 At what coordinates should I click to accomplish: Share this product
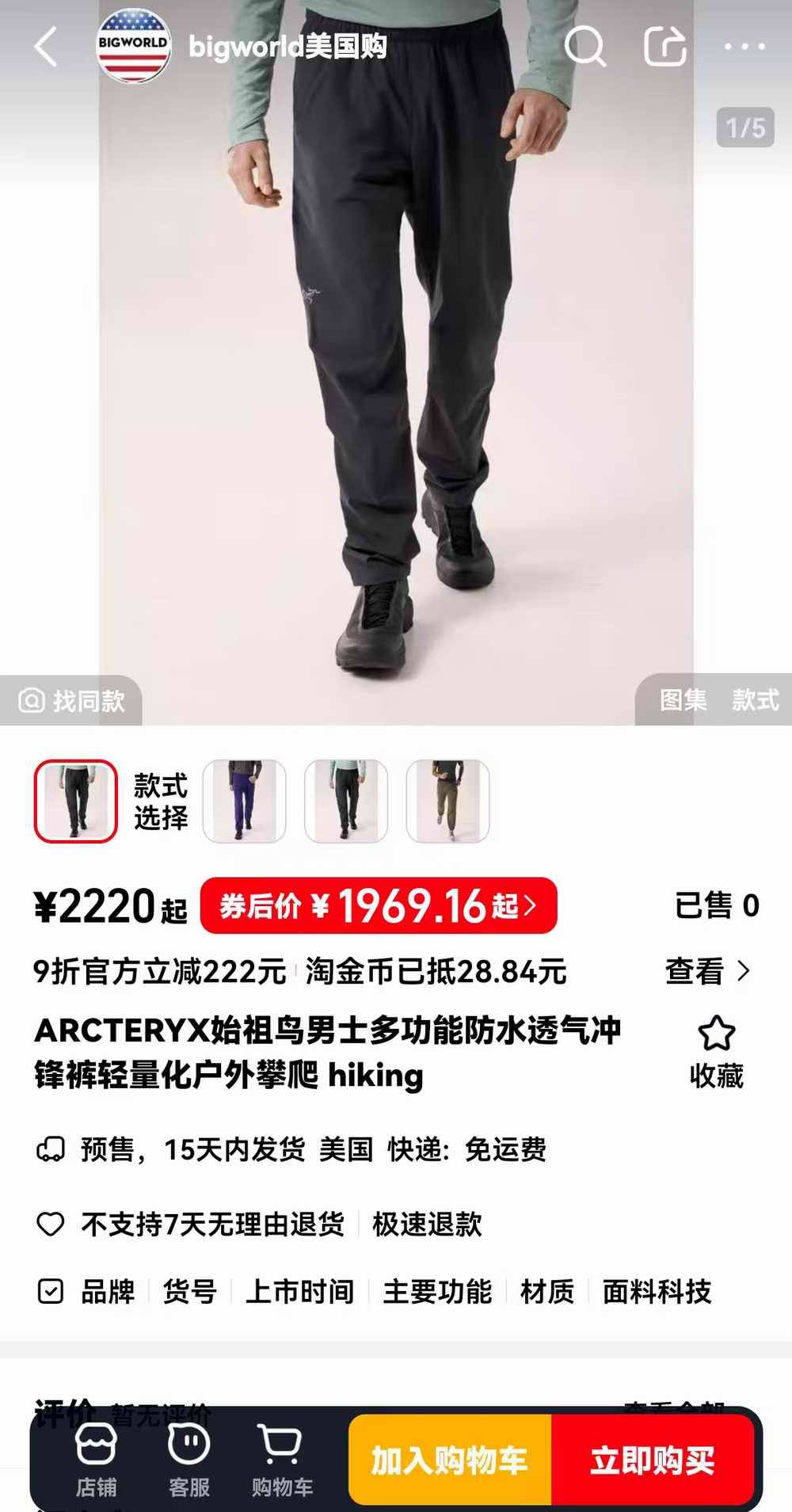(x=664, y=46)
